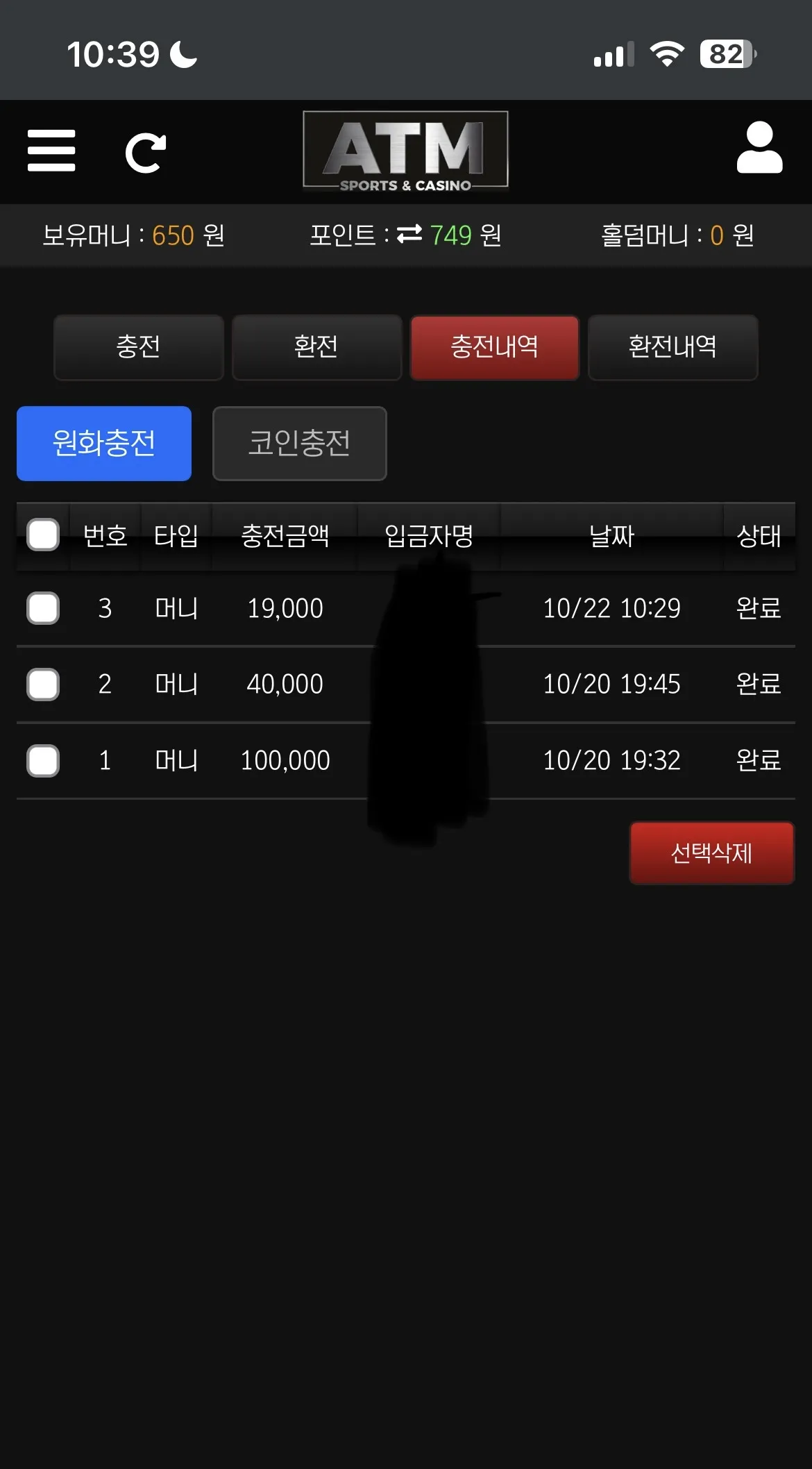Select the 충전내역 tab

point(494,347)
